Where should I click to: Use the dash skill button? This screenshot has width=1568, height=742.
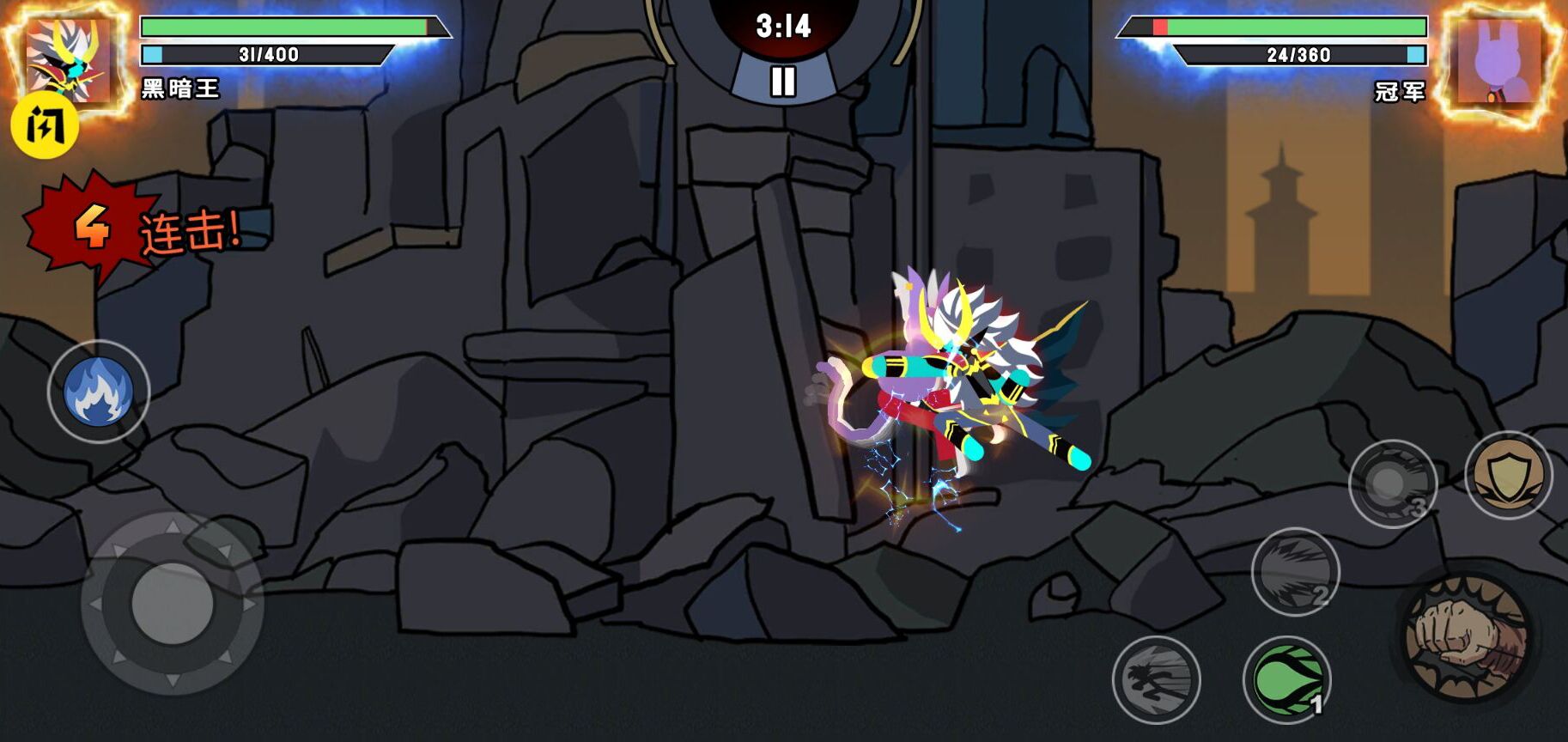pos(1156,680)
